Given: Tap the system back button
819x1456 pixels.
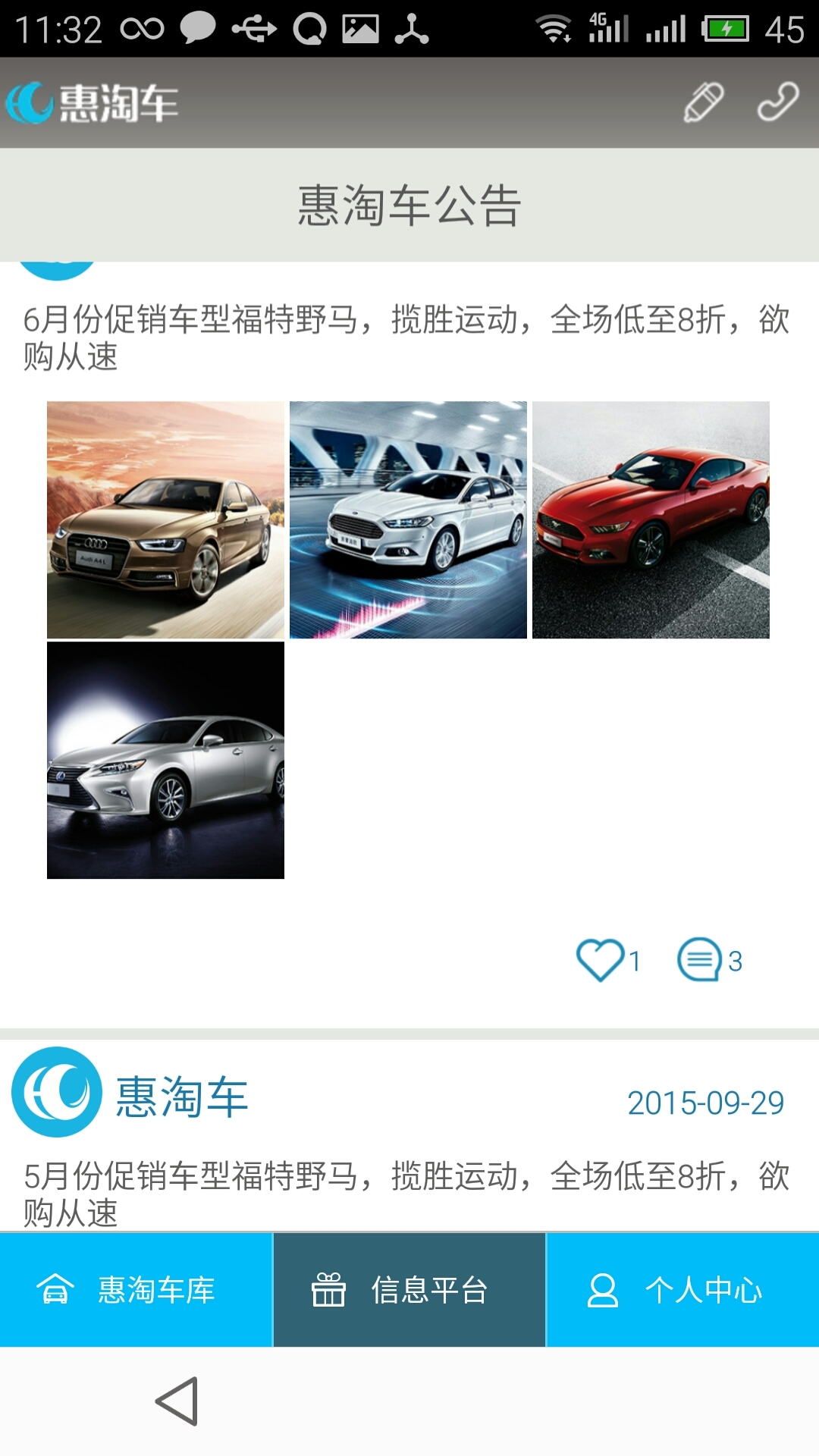Looking at the screenshot, I should click(x=177, y=1401).
